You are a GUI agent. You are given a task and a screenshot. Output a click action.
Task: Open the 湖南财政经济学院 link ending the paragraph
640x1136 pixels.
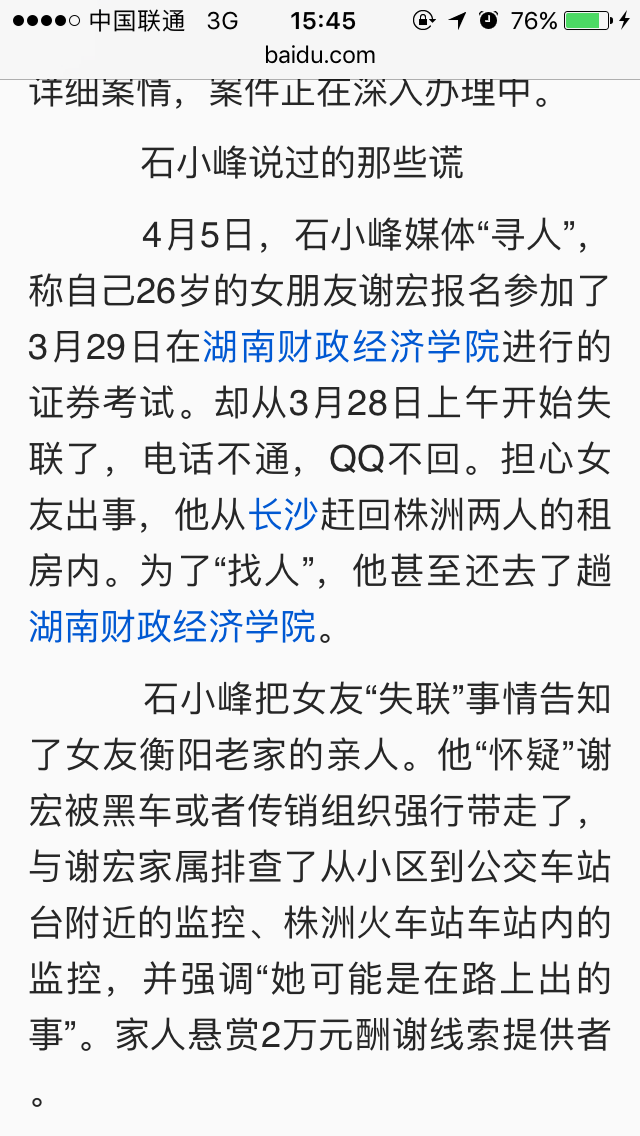pos(173,627)
